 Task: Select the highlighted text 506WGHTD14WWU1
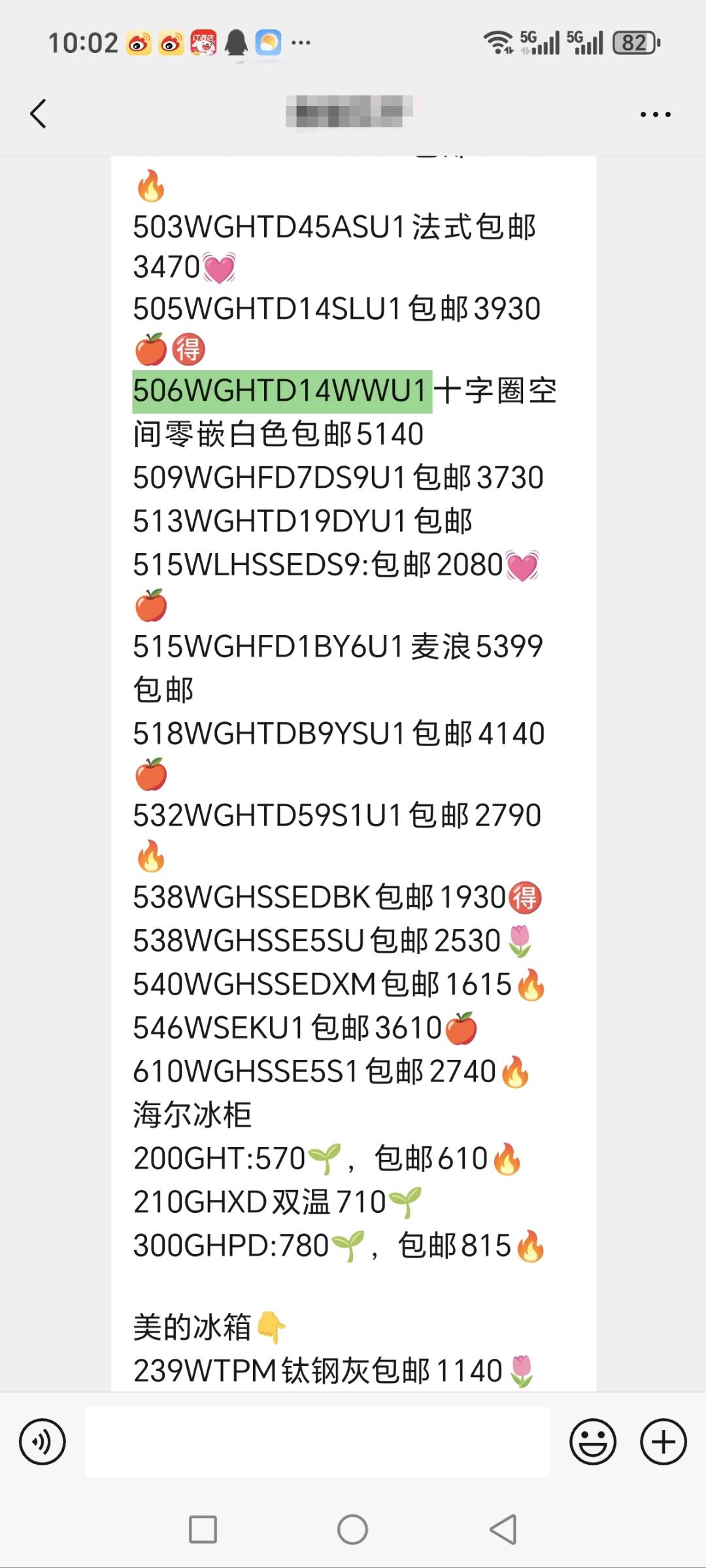pos(281,391)
